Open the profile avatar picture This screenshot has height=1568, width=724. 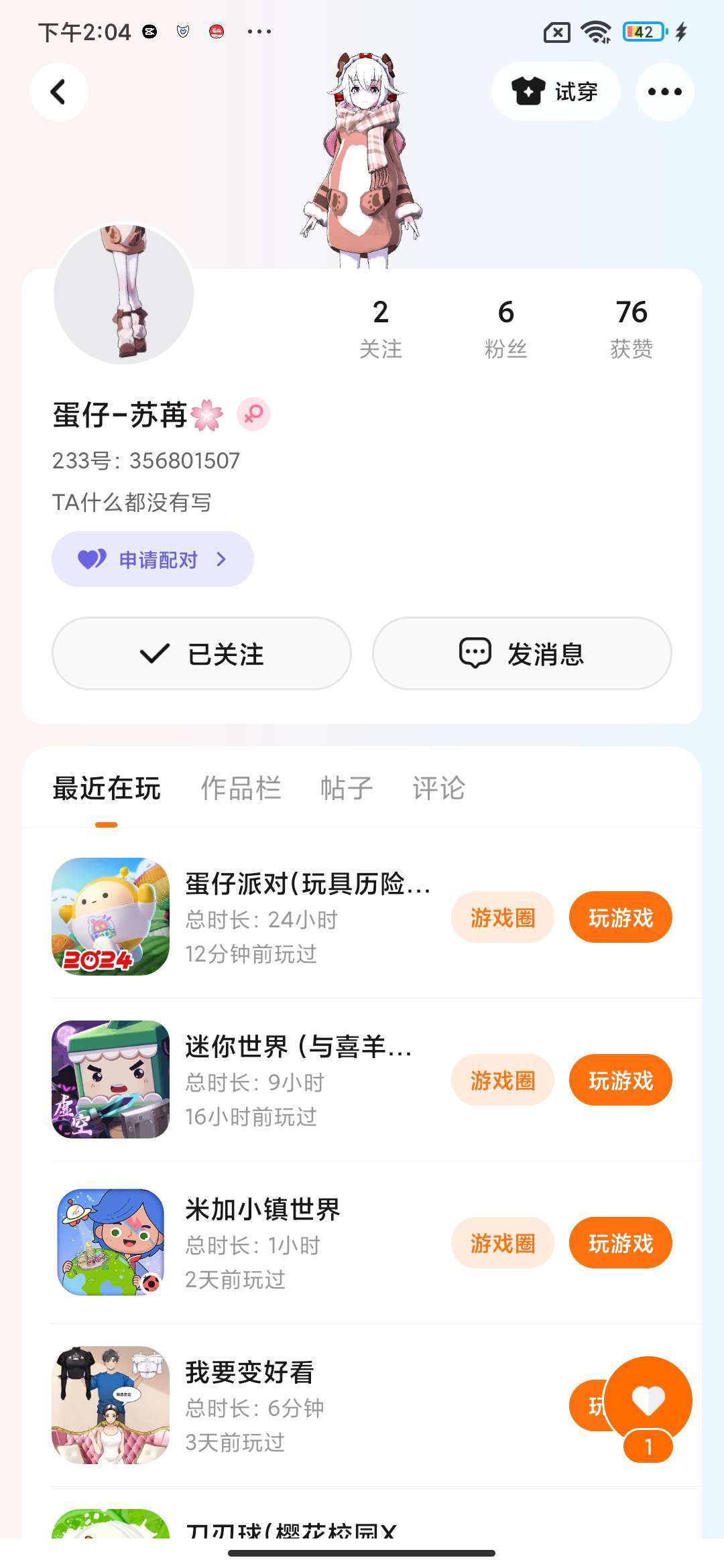pos(123,295)
